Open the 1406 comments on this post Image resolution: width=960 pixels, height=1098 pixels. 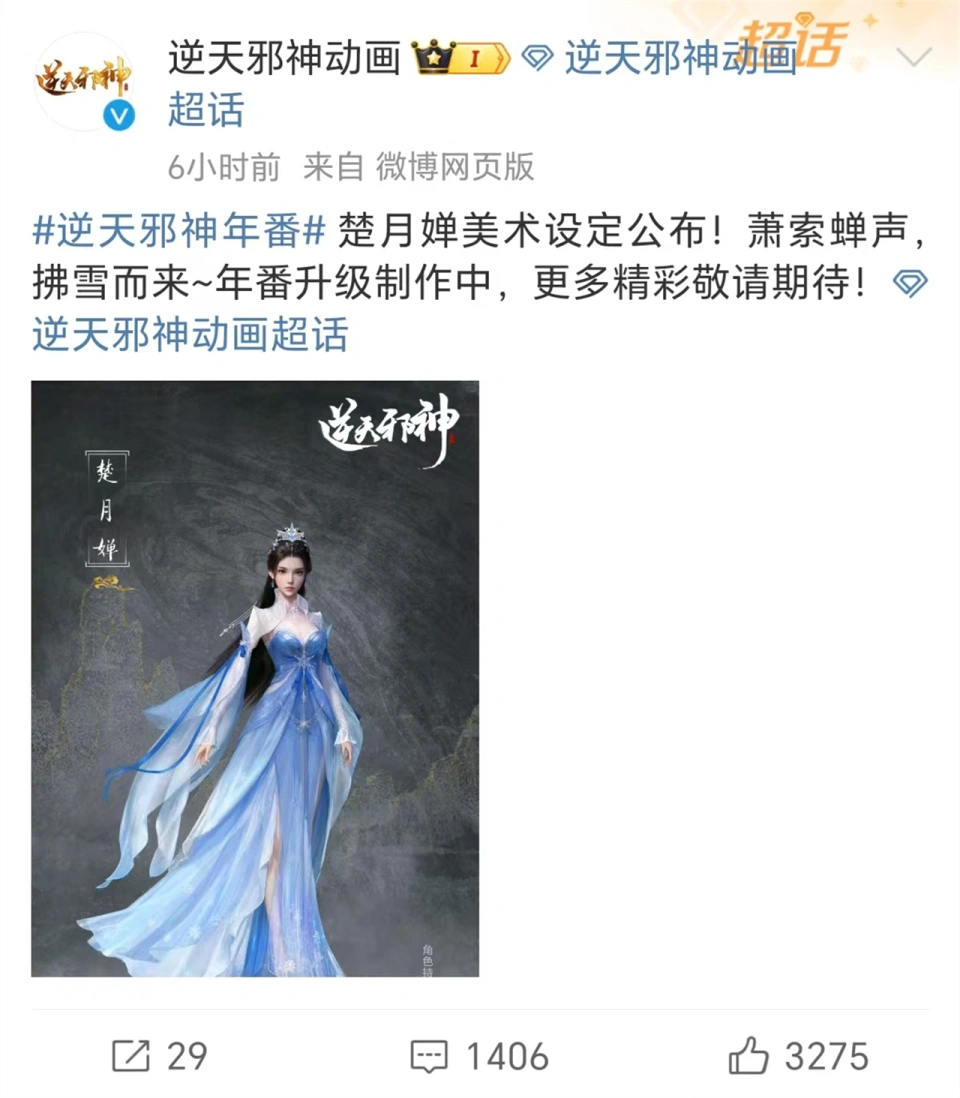click(x=480, y=1056)
